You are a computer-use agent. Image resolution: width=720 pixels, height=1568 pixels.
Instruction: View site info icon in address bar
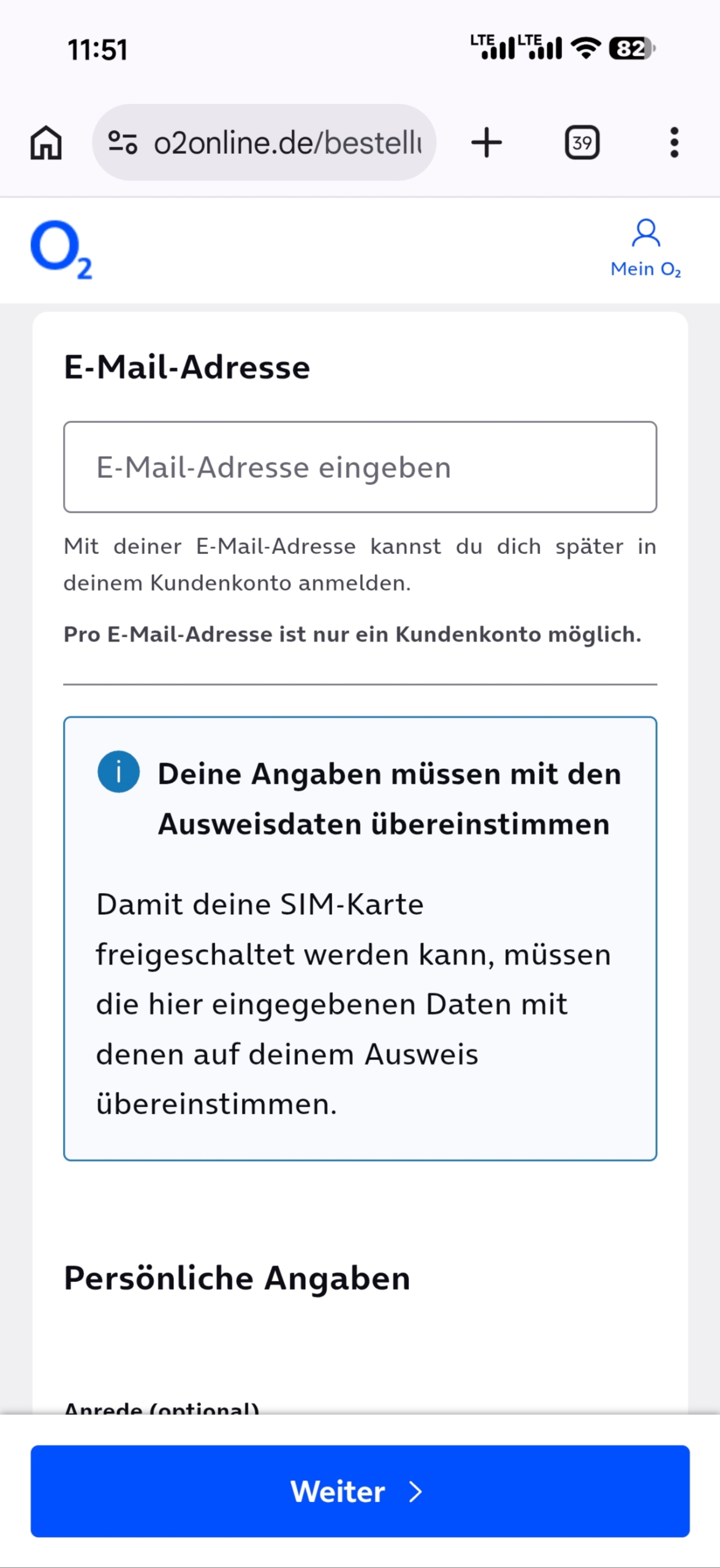(x=123, y=143)
